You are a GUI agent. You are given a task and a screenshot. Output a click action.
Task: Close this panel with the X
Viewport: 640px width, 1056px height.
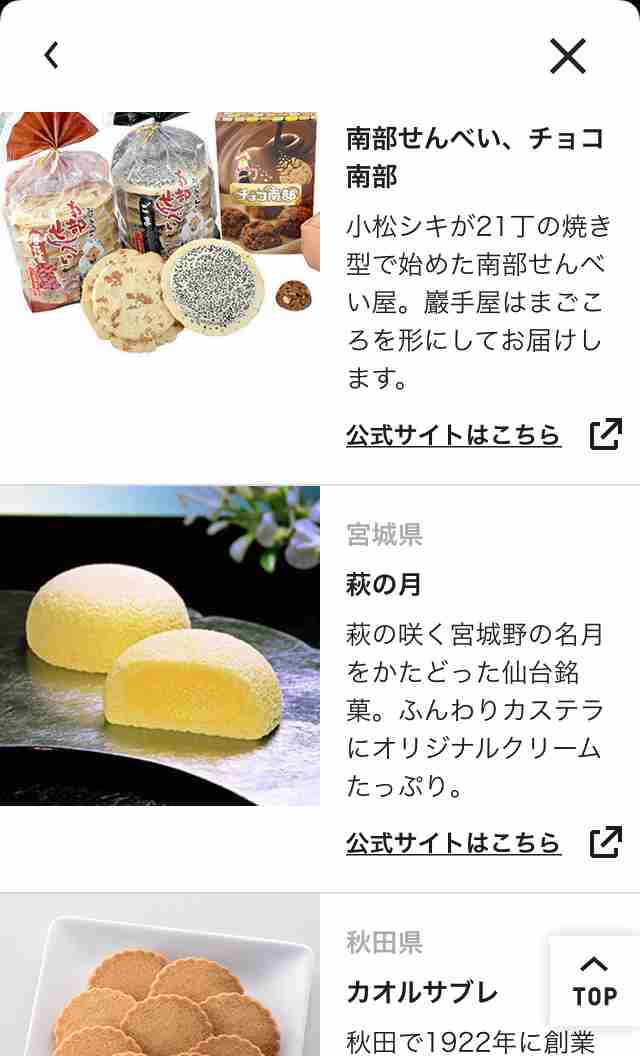pos(568,55)
